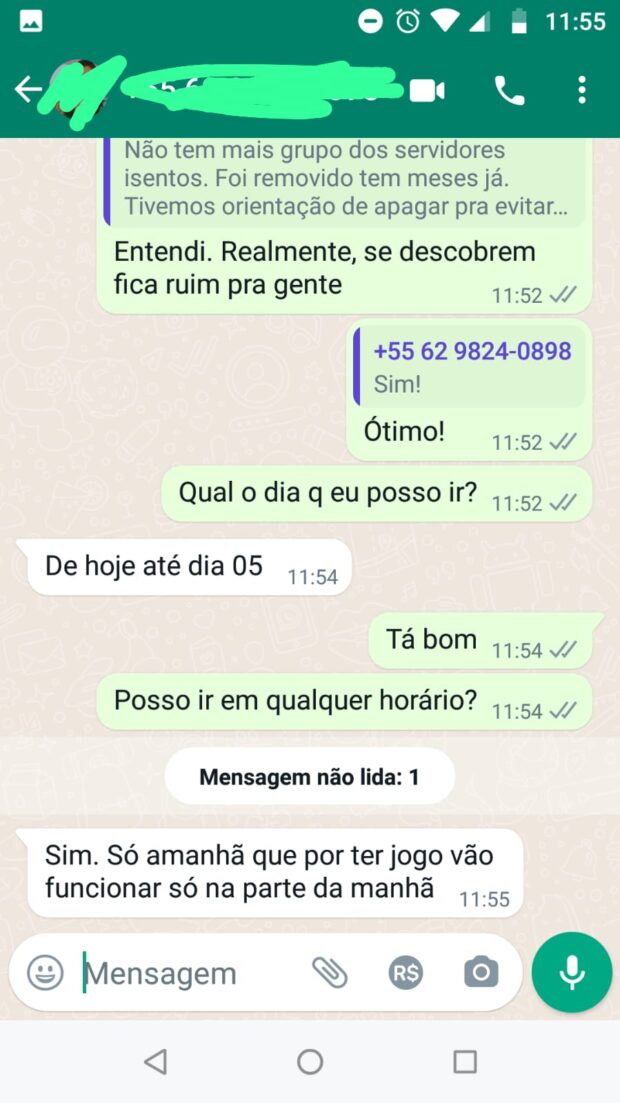Open the emoji picker
This screenshot has width=620, height=1103.
click(45, 972)
